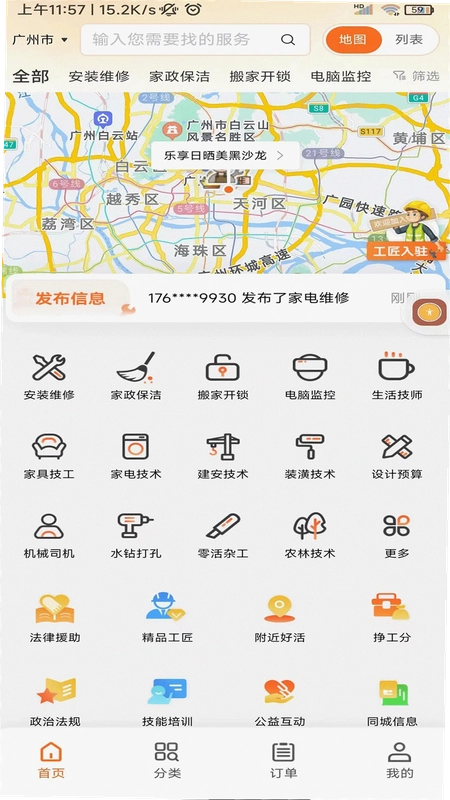Select the 家政保洁 top tab
Viewport: 450px width, 800px height.
click(179, 77)
